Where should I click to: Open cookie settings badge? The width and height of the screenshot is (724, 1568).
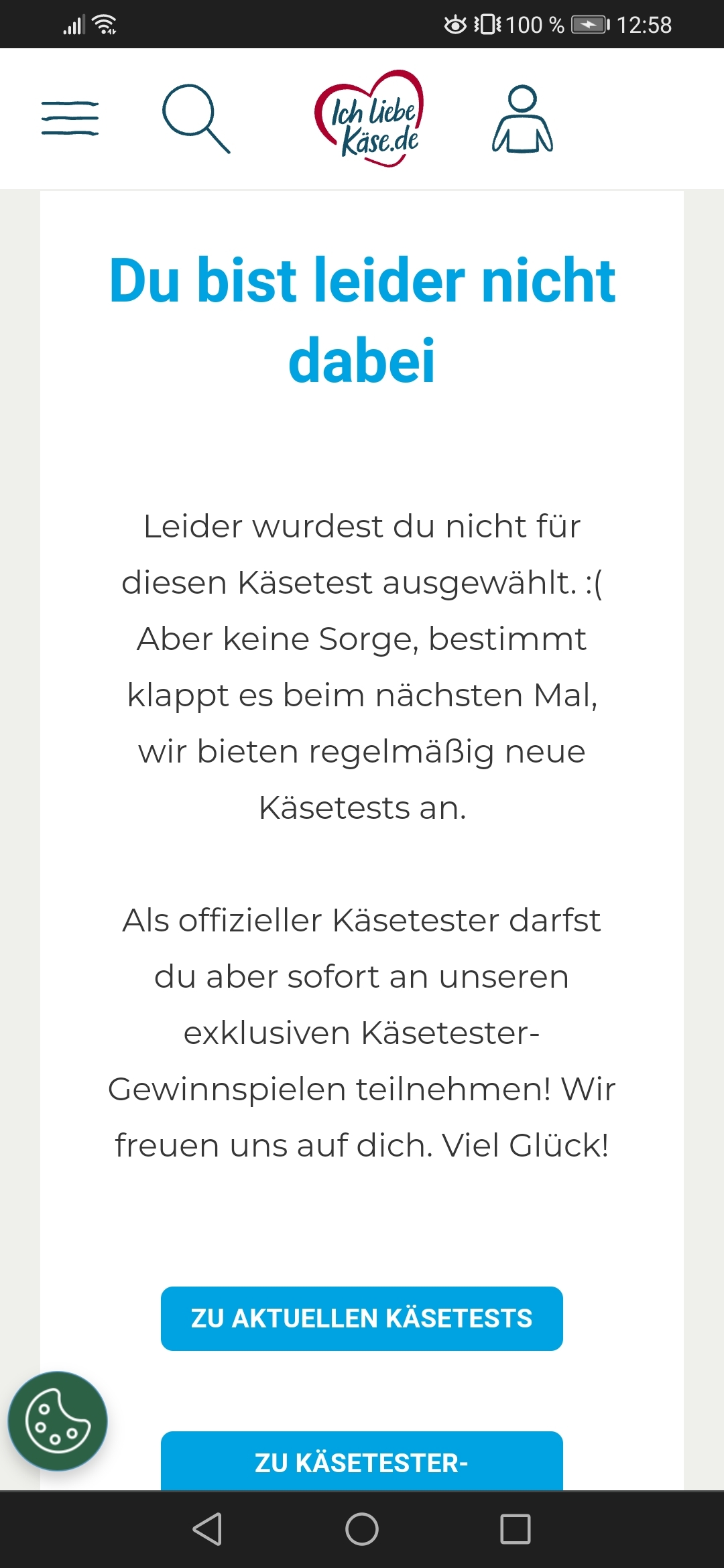click(58, 1421)
